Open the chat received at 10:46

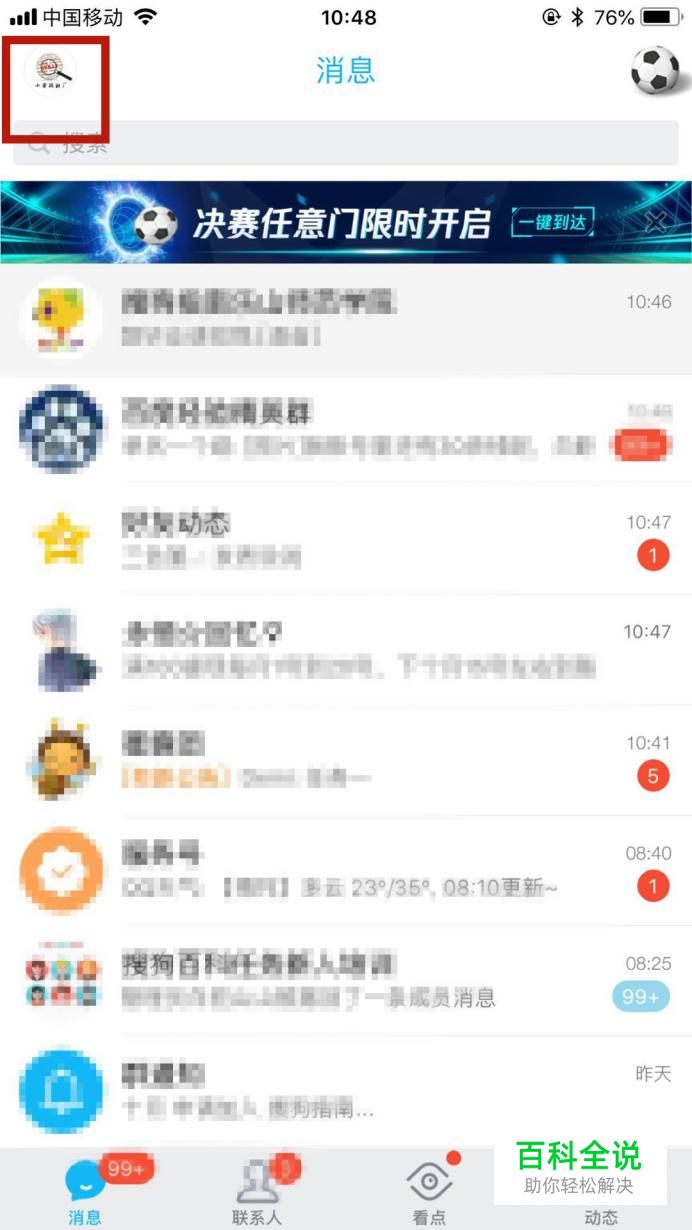(x=345, y=318)
